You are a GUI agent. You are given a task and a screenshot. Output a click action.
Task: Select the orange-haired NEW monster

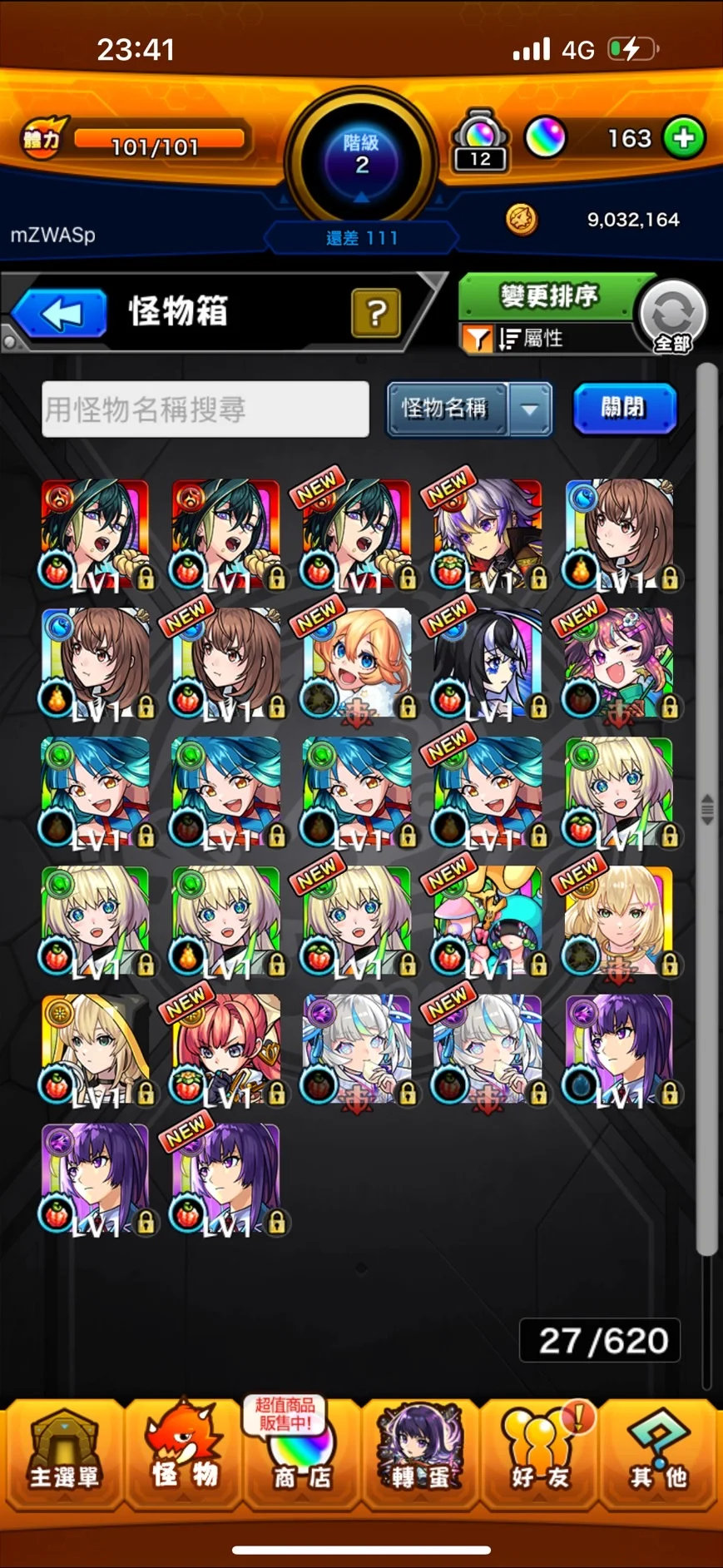pyautogui.click(x=357, y=663)
